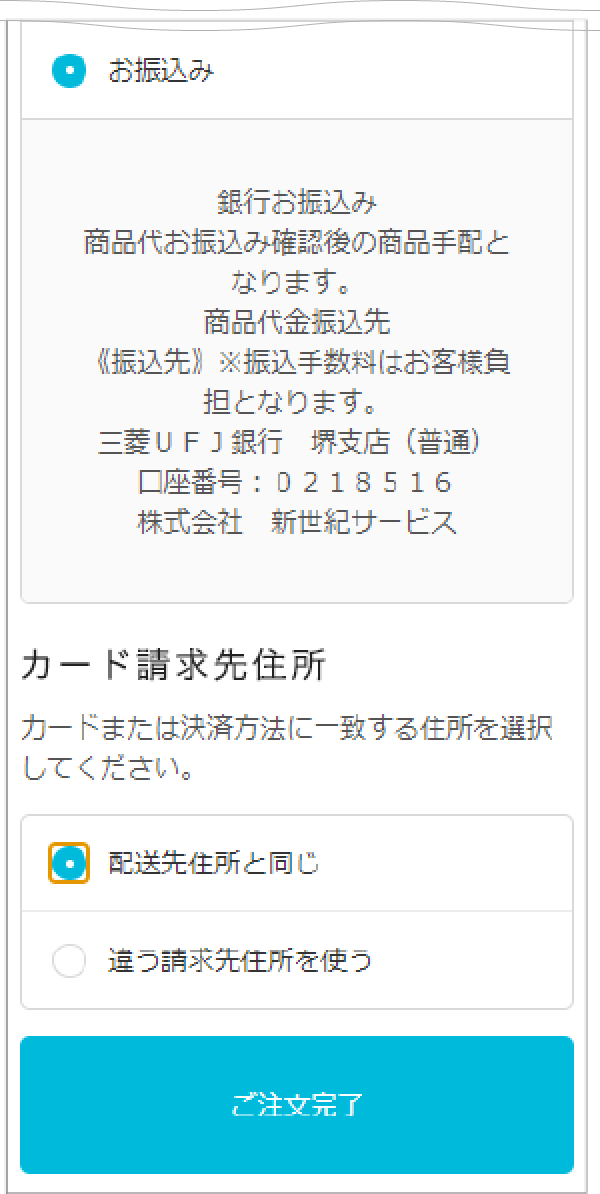600x1194 pixels.
Task: Choose 配送先住所と同じ billing address
Action: click(x=69, y=863)
